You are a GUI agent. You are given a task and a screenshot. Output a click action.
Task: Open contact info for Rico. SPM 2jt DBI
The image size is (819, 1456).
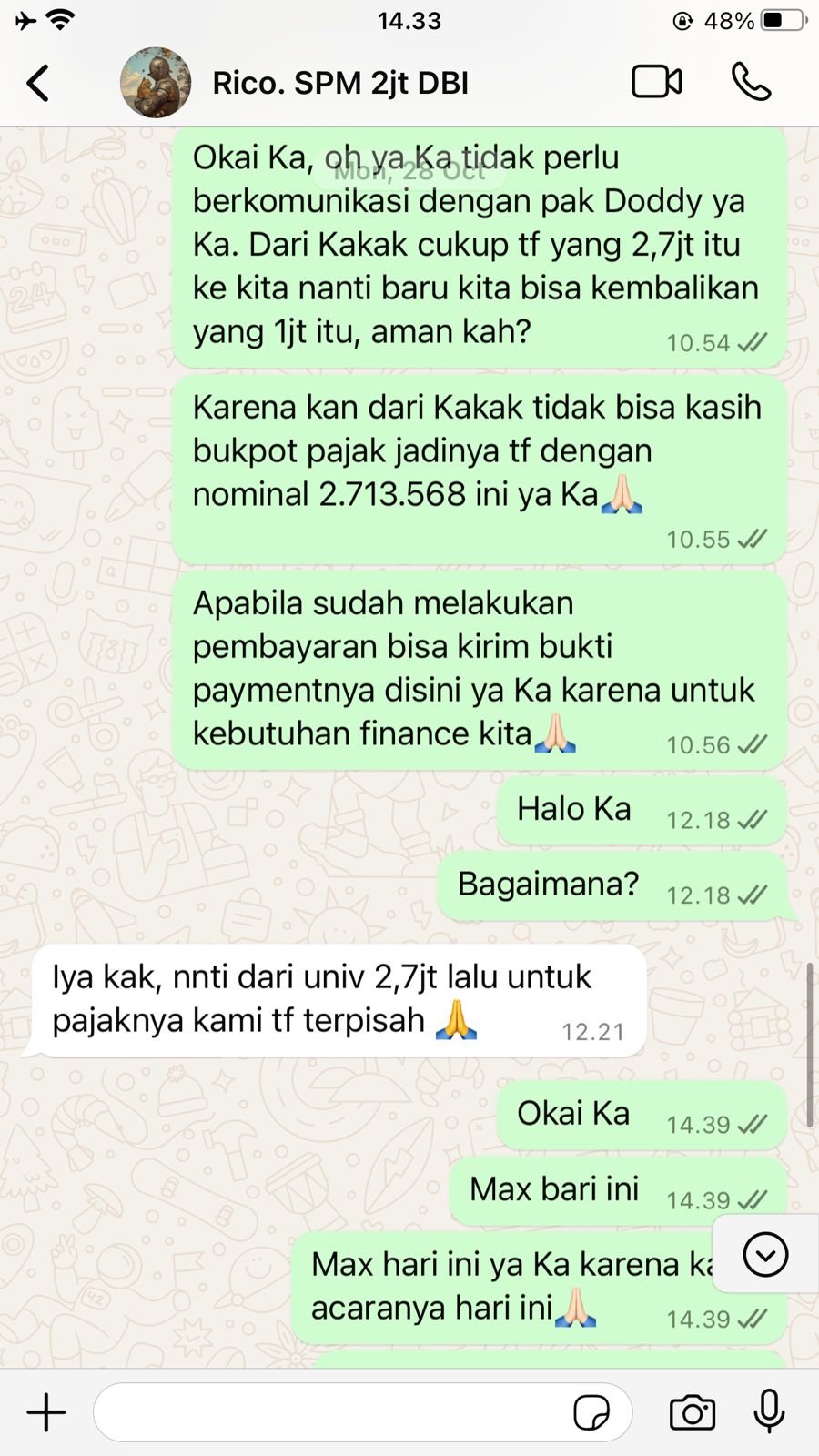[x=340, y=83]
